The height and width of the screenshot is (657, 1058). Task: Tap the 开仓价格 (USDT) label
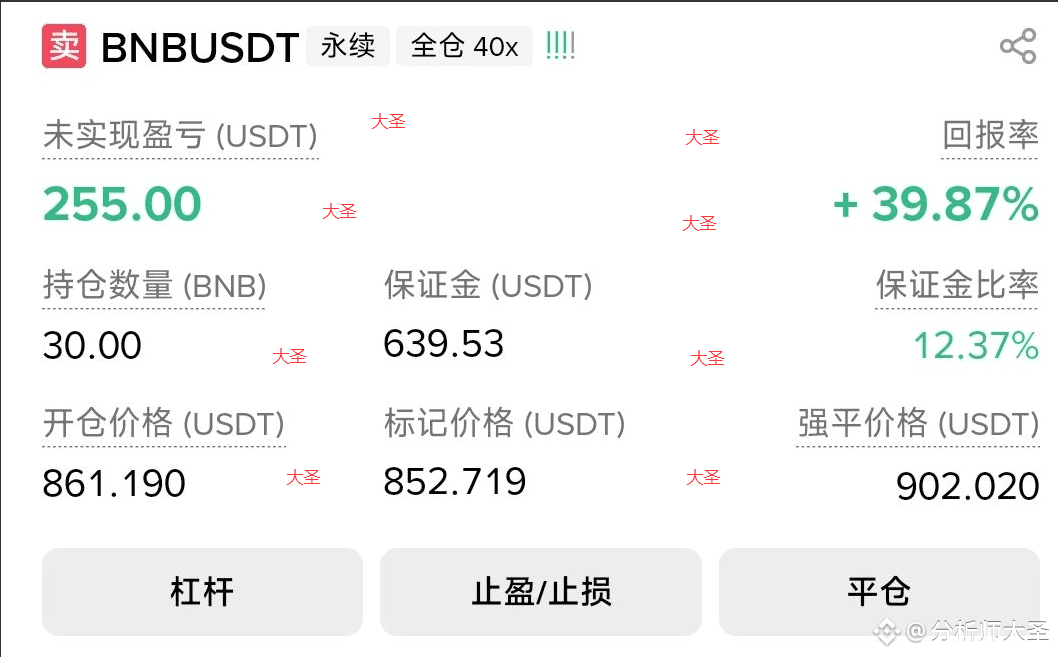click(x=164, y=423)
